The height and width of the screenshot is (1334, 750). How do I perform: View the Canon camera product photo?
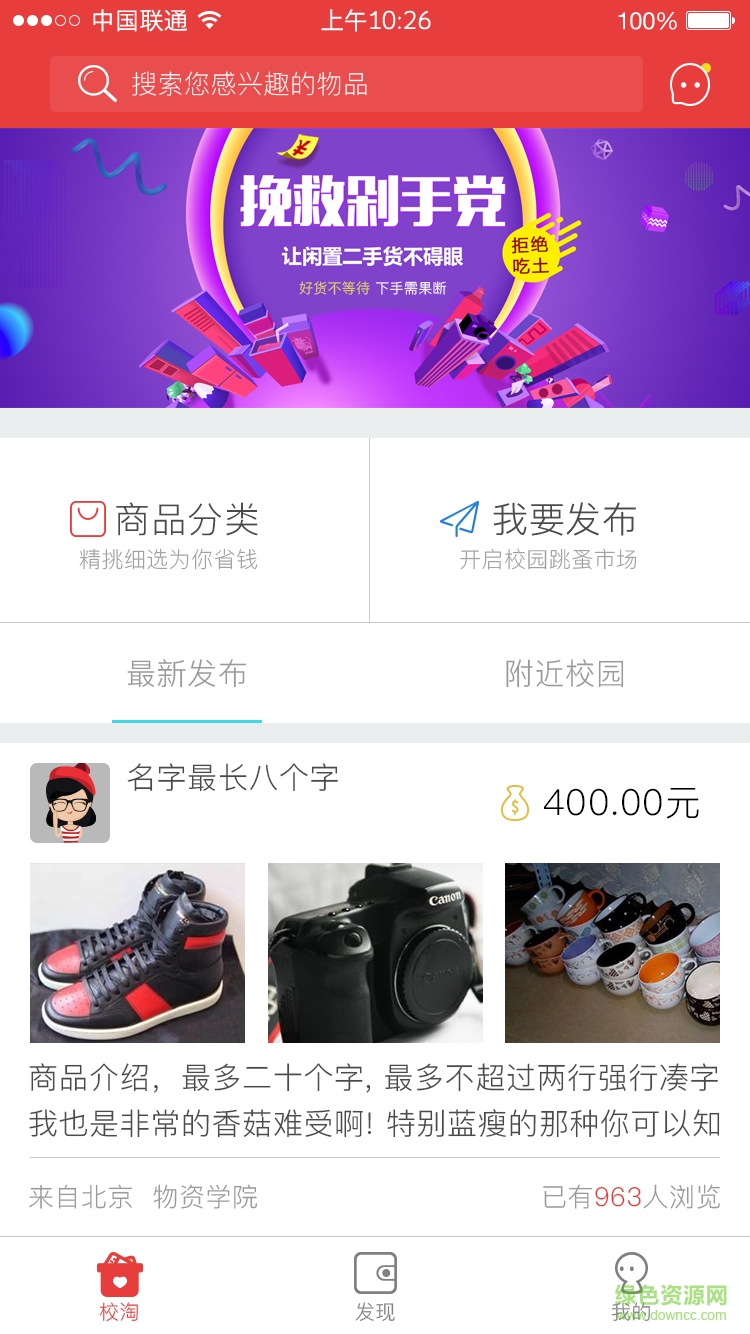[375, 951]
